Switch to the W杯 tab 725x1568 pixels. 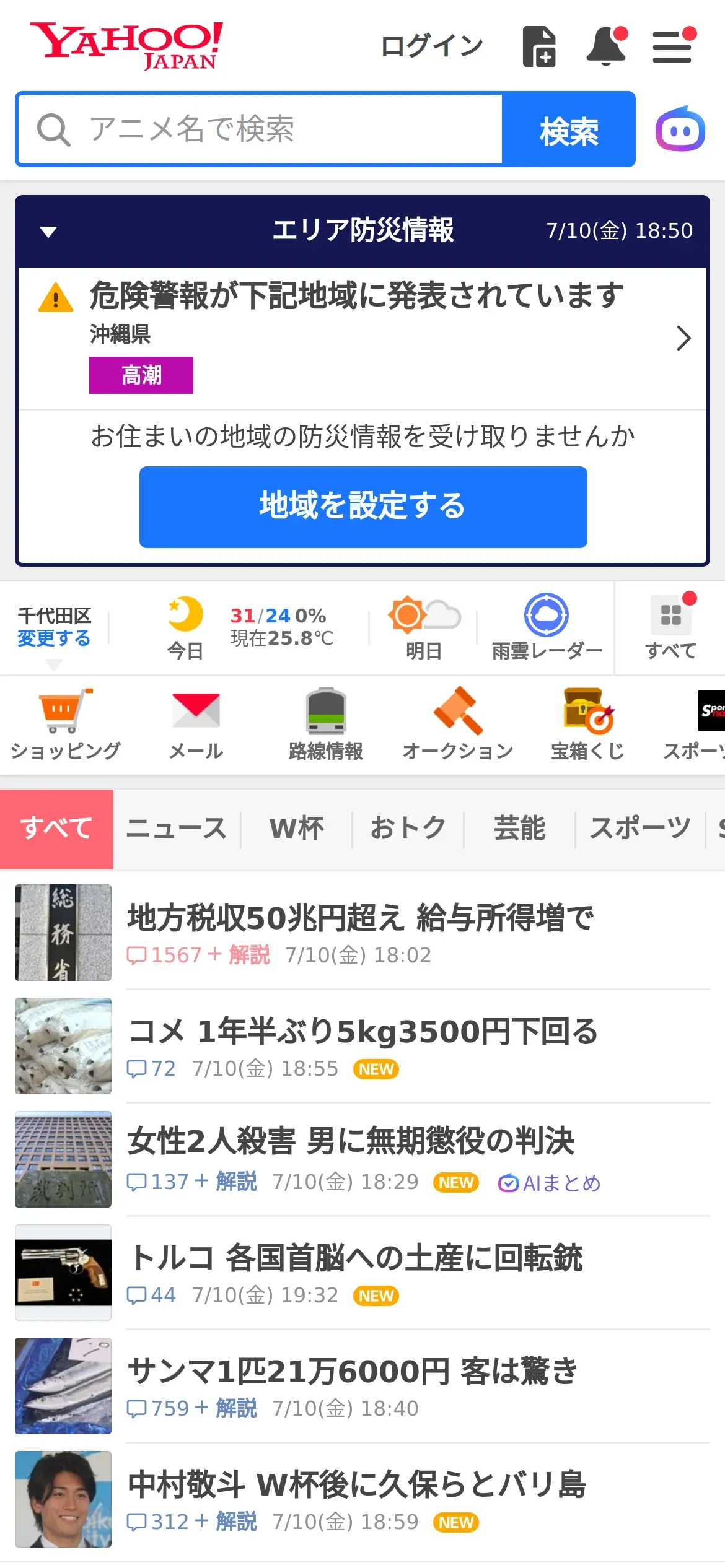(297, 829)
